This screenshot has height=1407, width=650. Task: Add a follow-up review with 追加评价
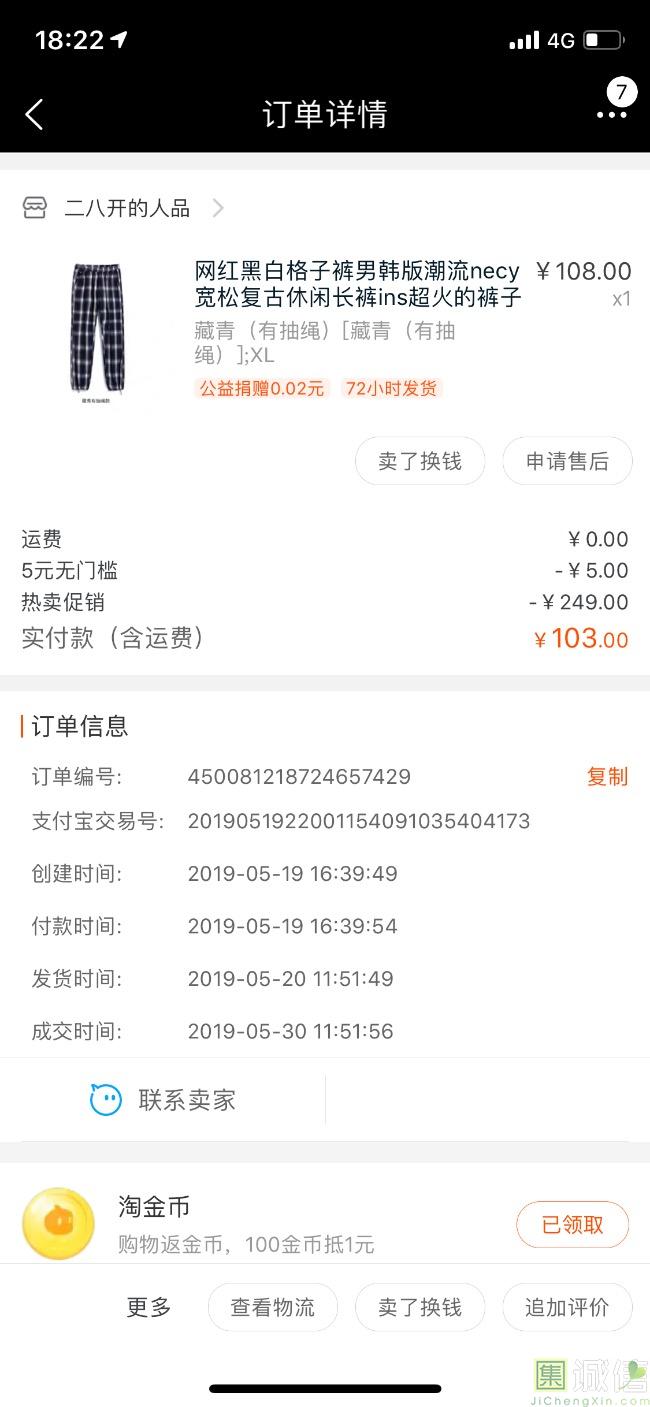[567, 1307]
